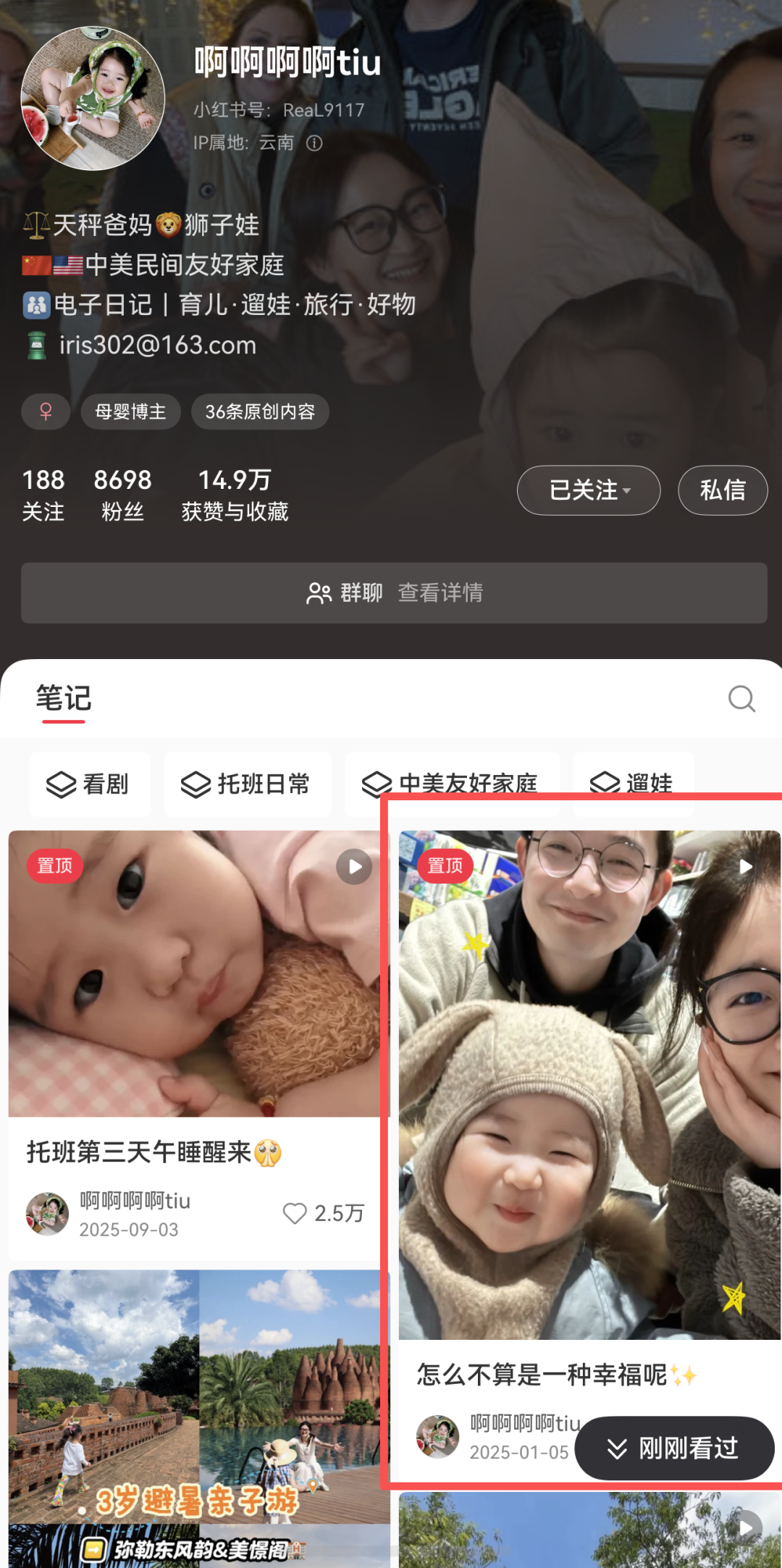Open the 3岁避暑亲子游 note

click(198, 1418)
